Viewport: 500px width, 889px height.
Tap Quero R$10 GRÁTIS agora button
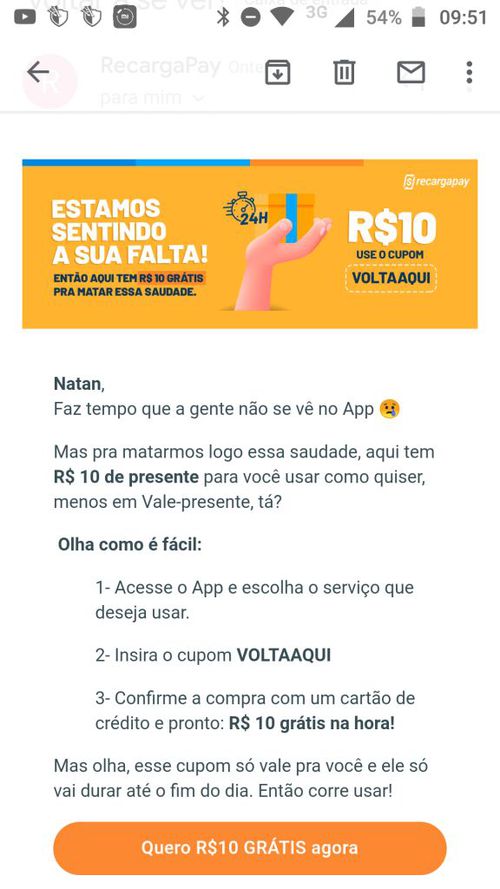tap(250, 848)
